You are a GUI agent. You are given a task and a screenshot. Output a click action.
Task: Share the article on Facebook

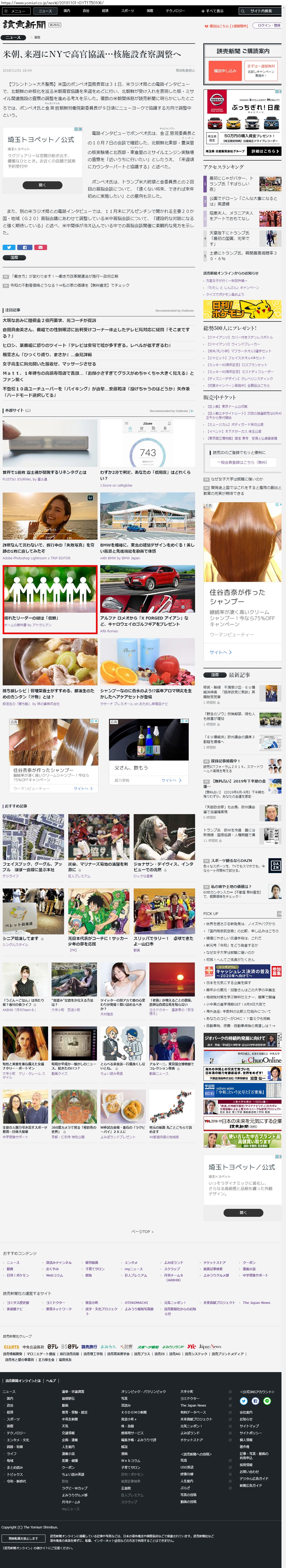point(24,247)
